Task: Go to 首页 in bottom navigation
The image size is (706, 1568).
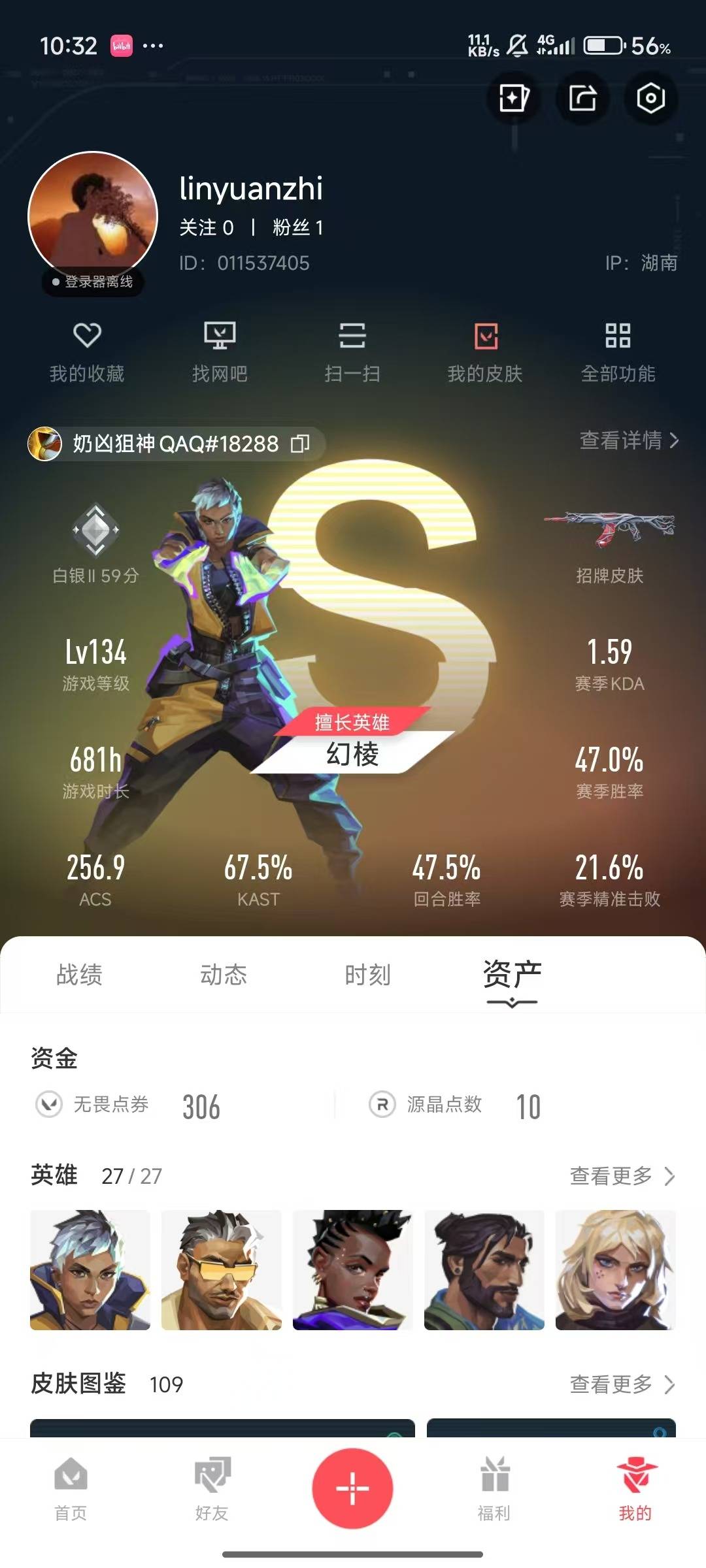Action: (71, 1489)
